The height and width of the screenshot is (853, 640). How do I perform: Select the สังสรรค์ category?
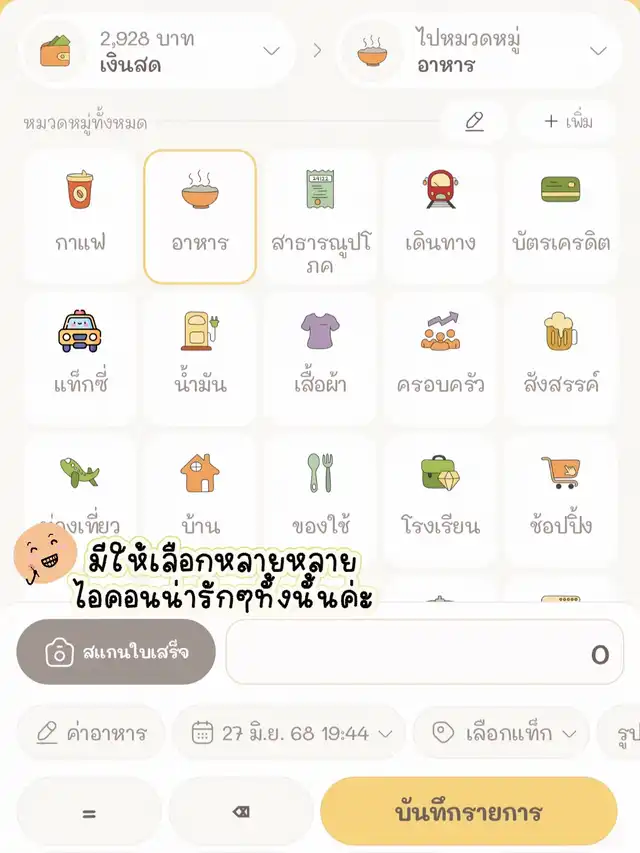pyautogui.click(x=560, y=358)
